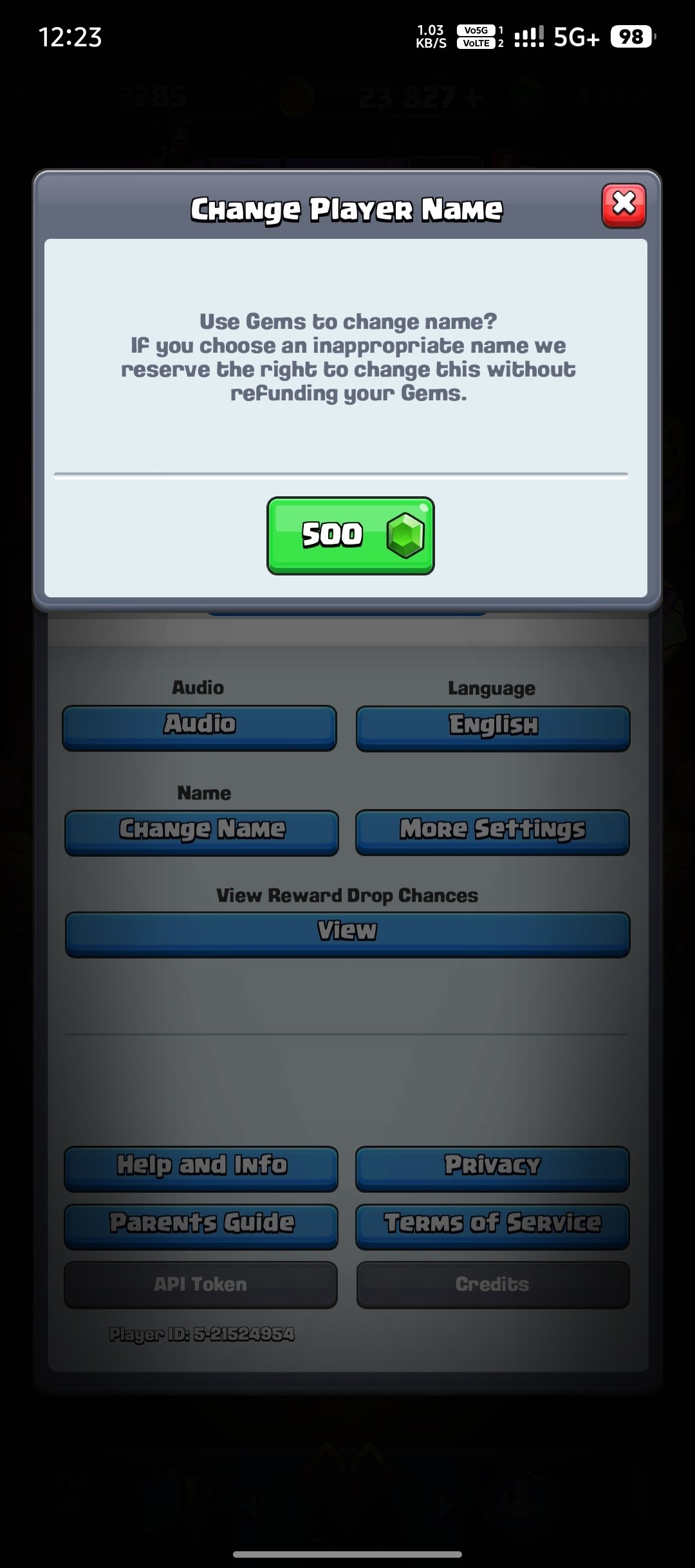This screenshot has height=1568, width=695.
Task: Tap the API Token button
Action: pos(201,1285)
